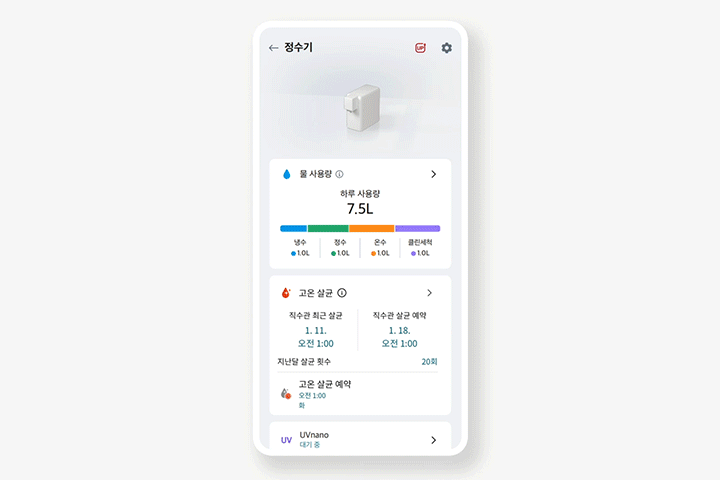The height and width of the screenshot is (480, 720).
Task: Go back from the 정수기 screen
Action: (273, 48)
